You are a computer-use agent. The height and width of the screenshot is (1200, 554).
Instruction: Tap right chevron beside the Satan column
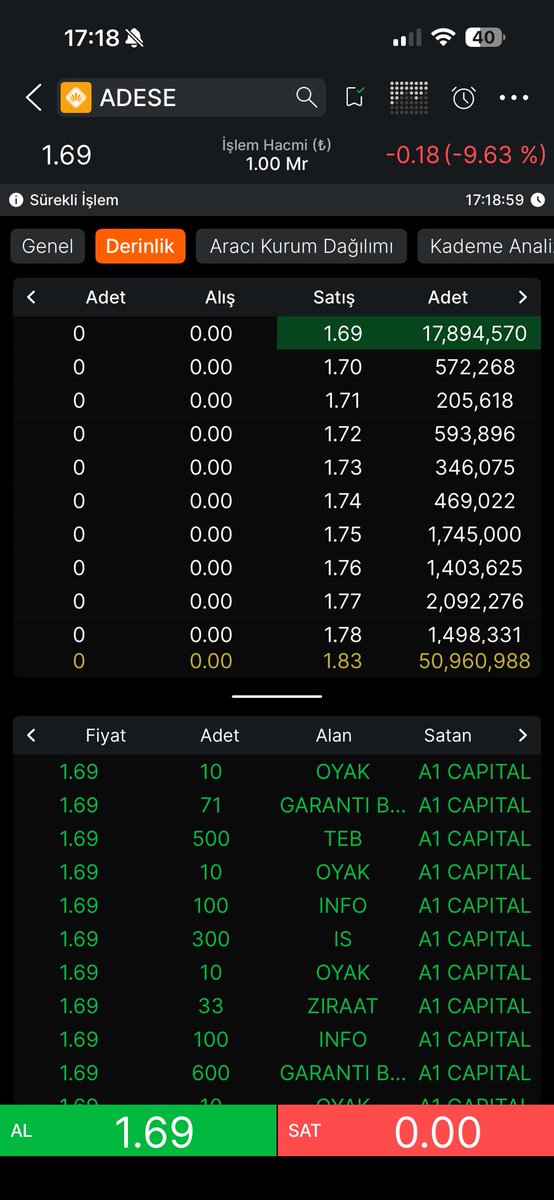pyautogui.click(x=522, y=735)
